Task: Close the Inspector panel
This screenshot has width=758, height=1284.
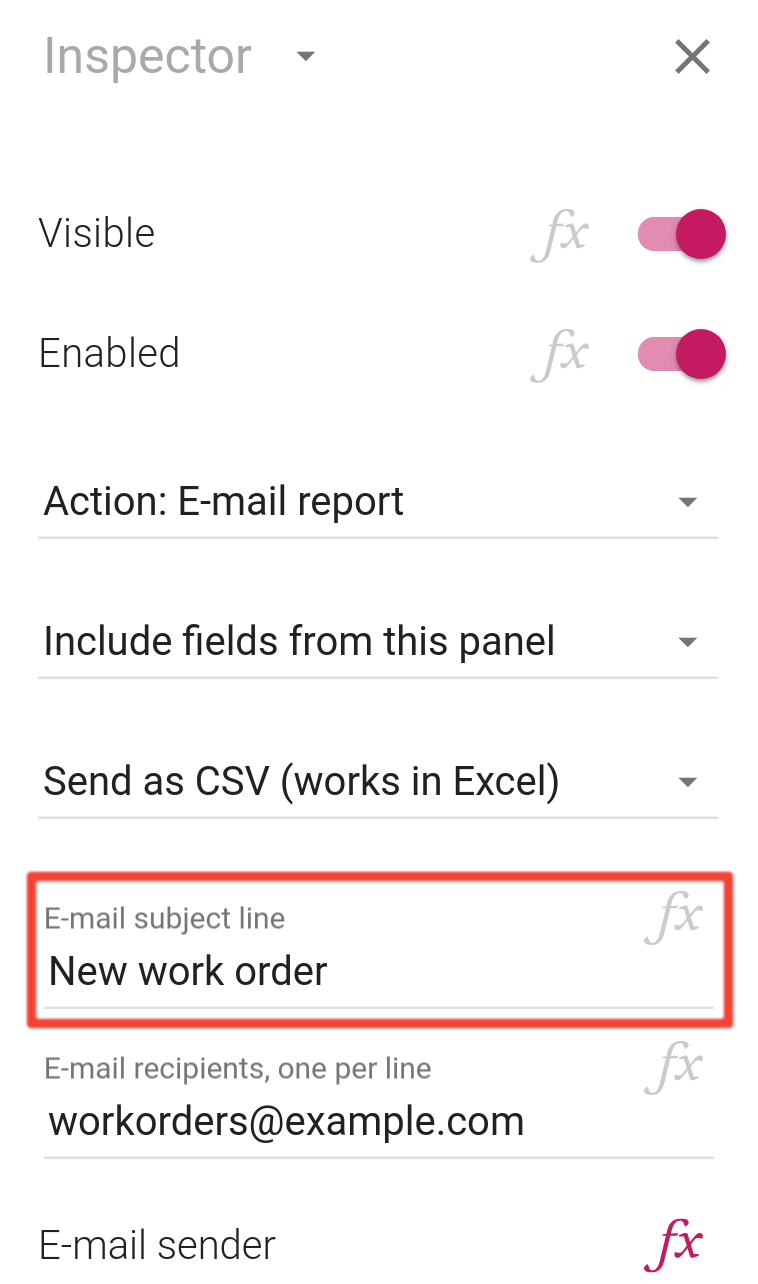Action: point(692,57)
